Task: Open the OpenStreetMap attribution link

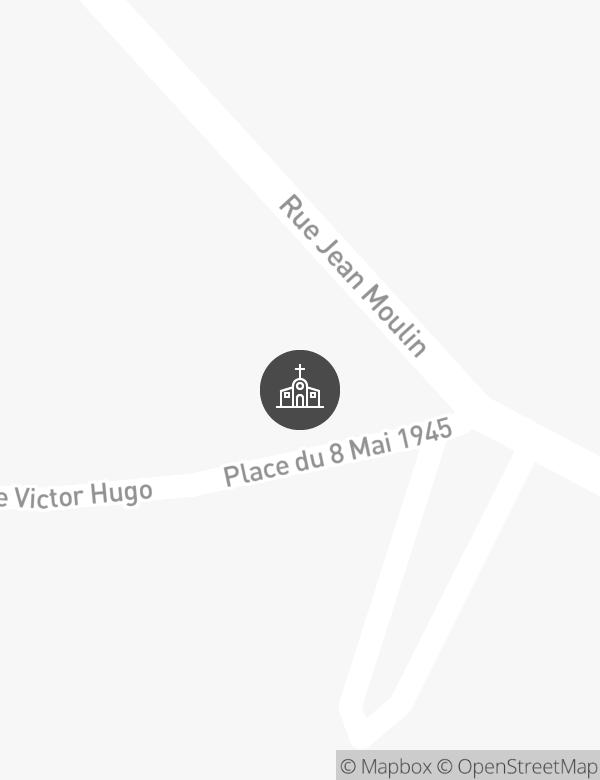Action: 518,767
